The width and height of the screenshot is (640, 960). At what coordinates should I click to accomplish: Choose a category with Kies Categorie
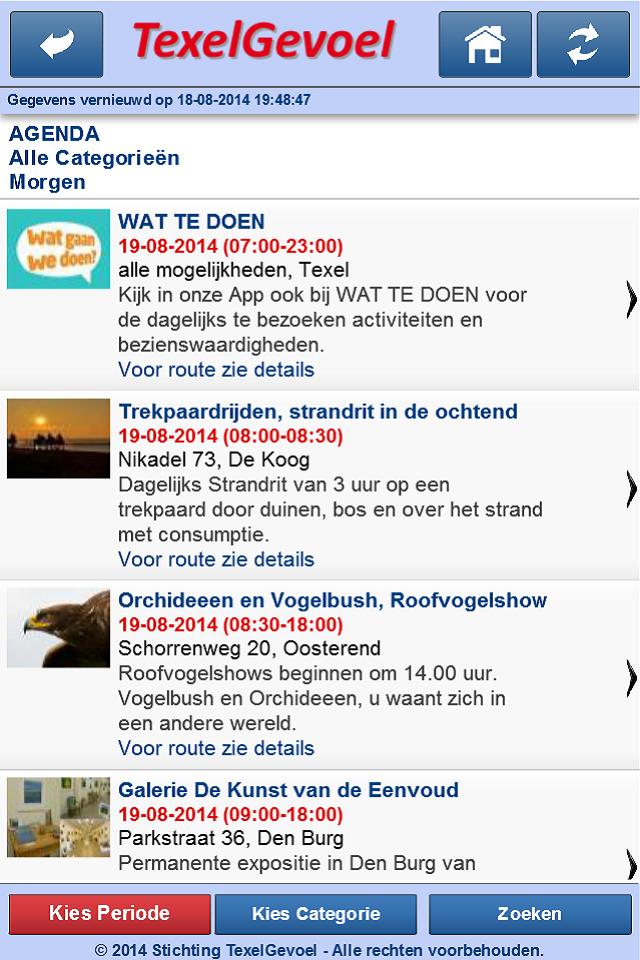(316, 913)
